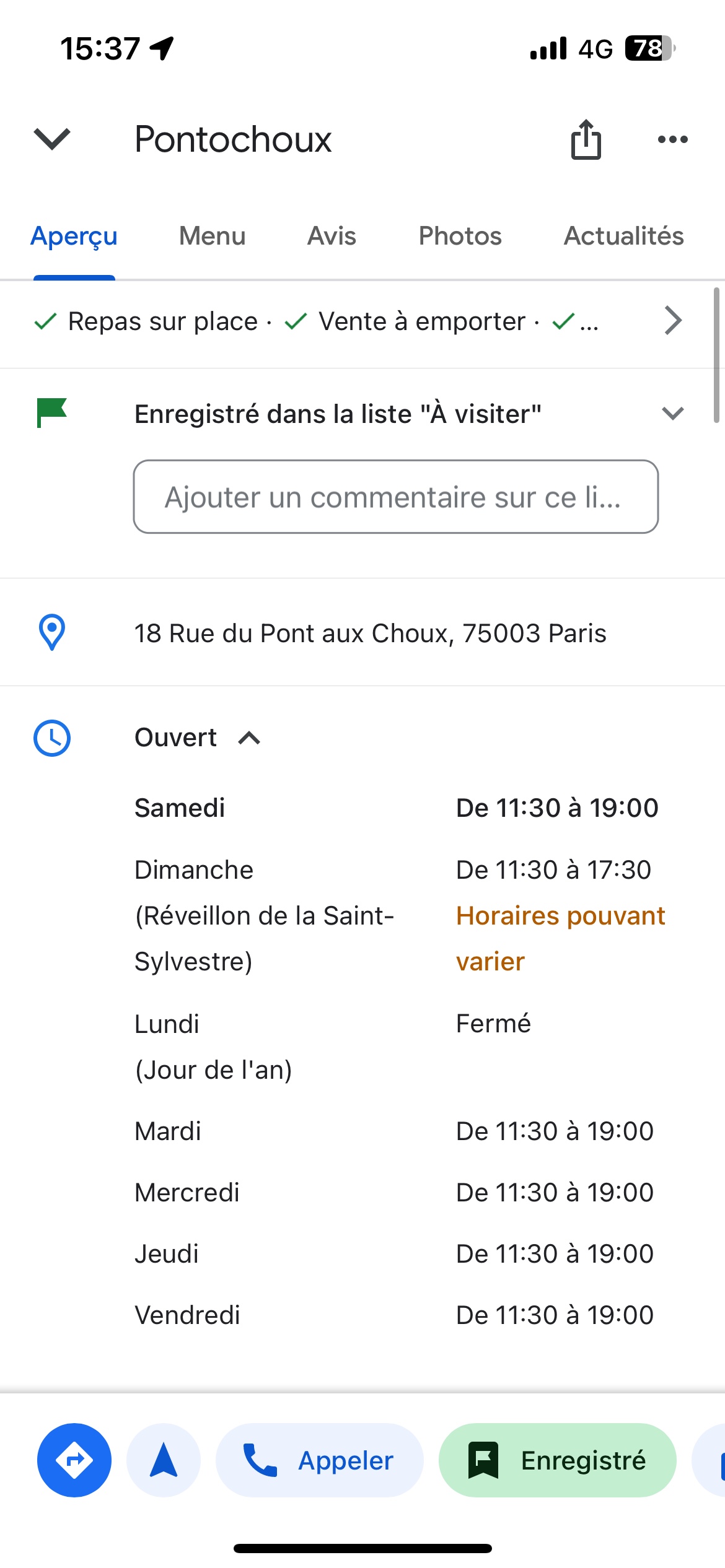Go to the Actualités tab
The image size is (725, 1568).
tap(623, 236)
